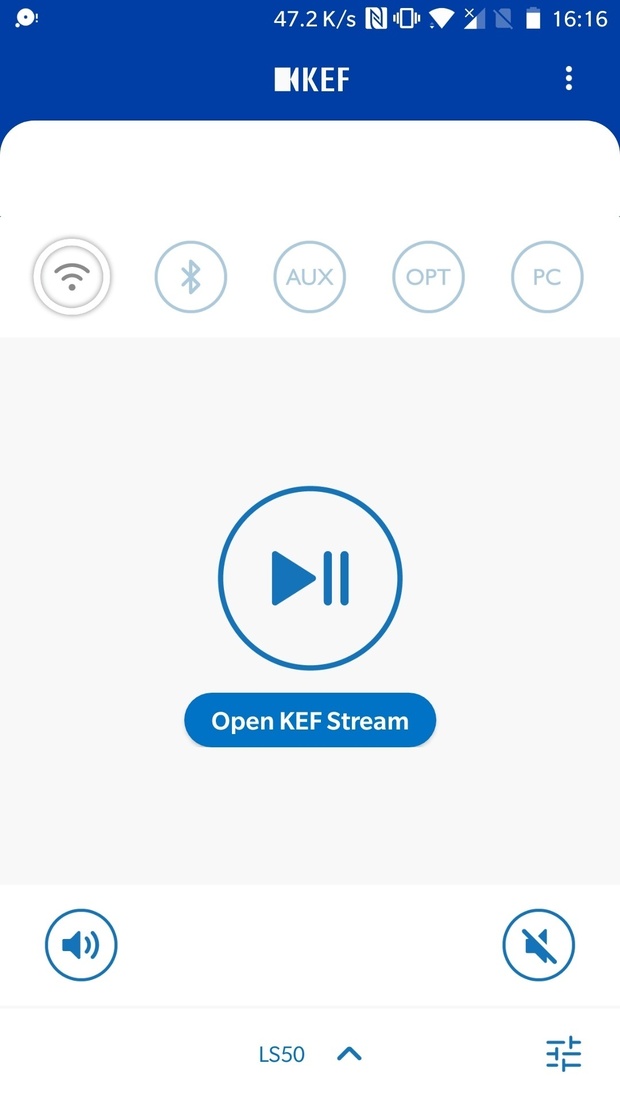
Task: Select the OPT optical input
Action: pyautogui.click(x=428, y=277)
